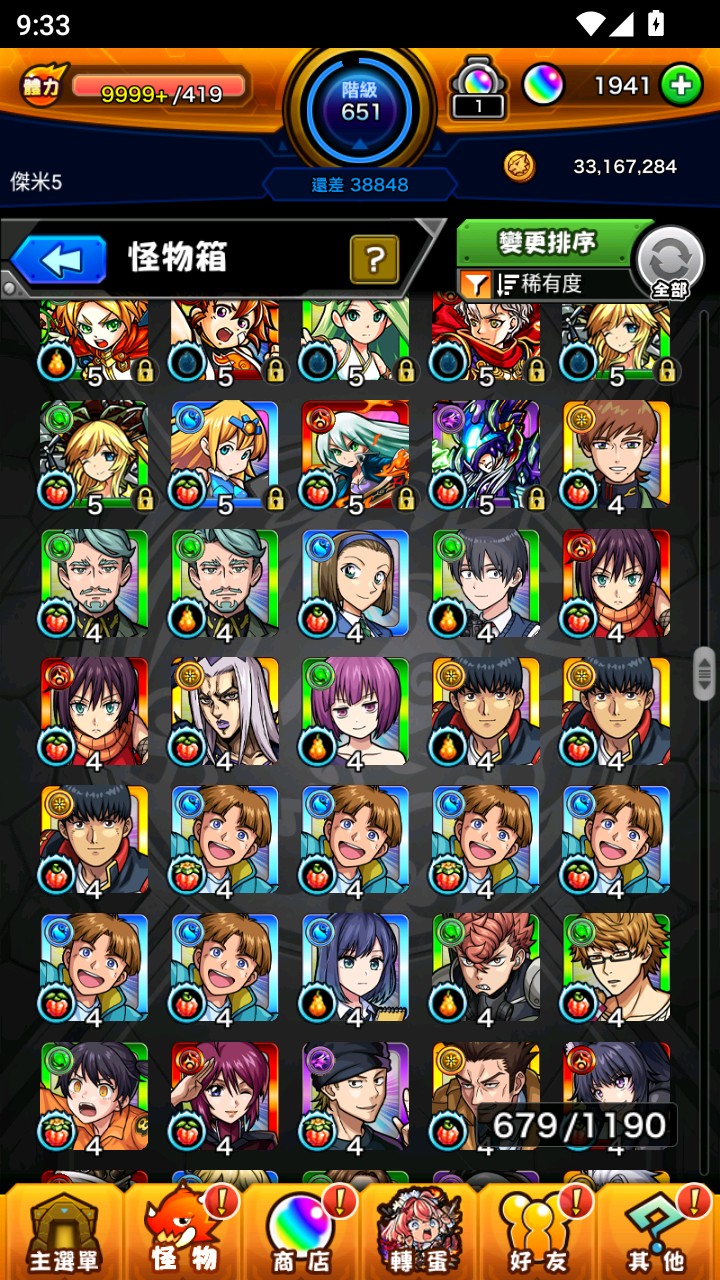Select the bandana man with purple frame
The height and width of the screenshot is (1280, 720).
click(x=355, y=1095)
